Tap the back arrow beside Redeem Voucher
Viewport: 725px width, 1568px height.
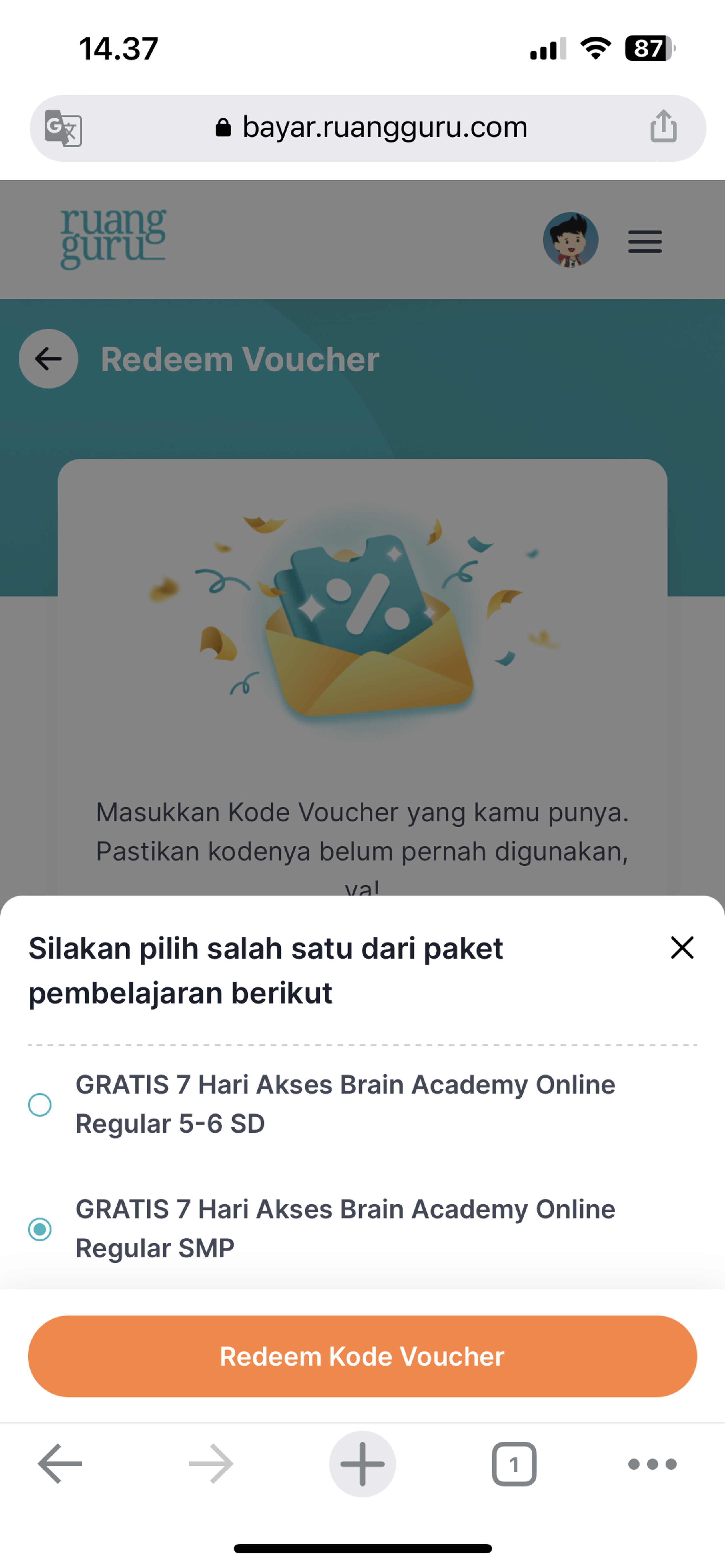[48, 359]
